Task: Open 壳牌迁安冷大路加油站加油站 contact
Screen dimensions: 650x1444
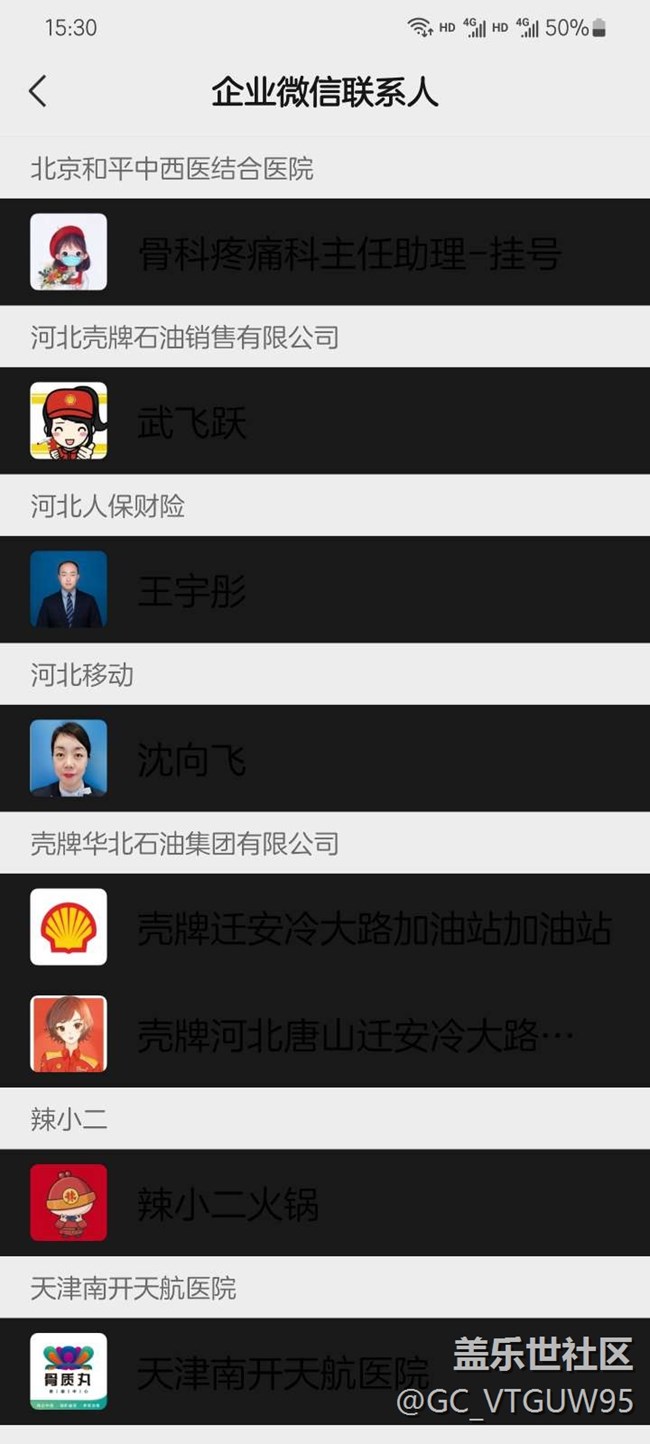Action: point(372,928)
